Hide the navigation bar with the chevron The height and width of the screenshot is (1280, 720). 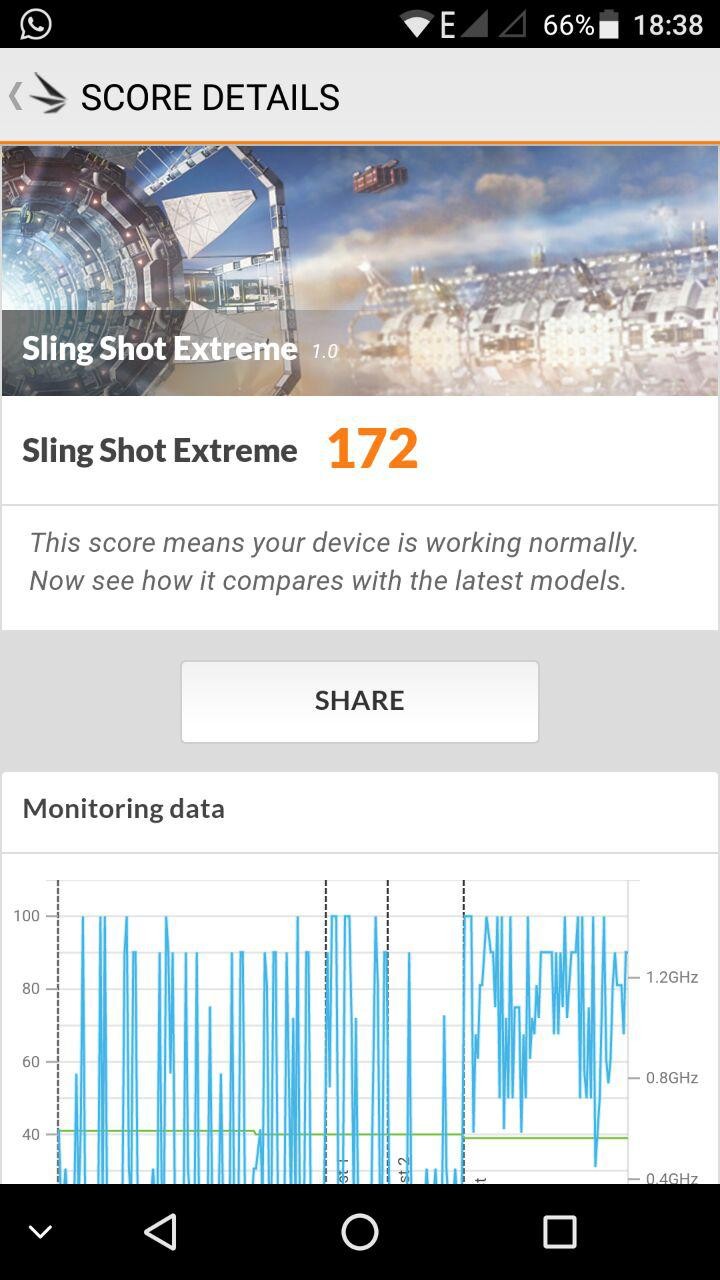[x=41, y=1232]
